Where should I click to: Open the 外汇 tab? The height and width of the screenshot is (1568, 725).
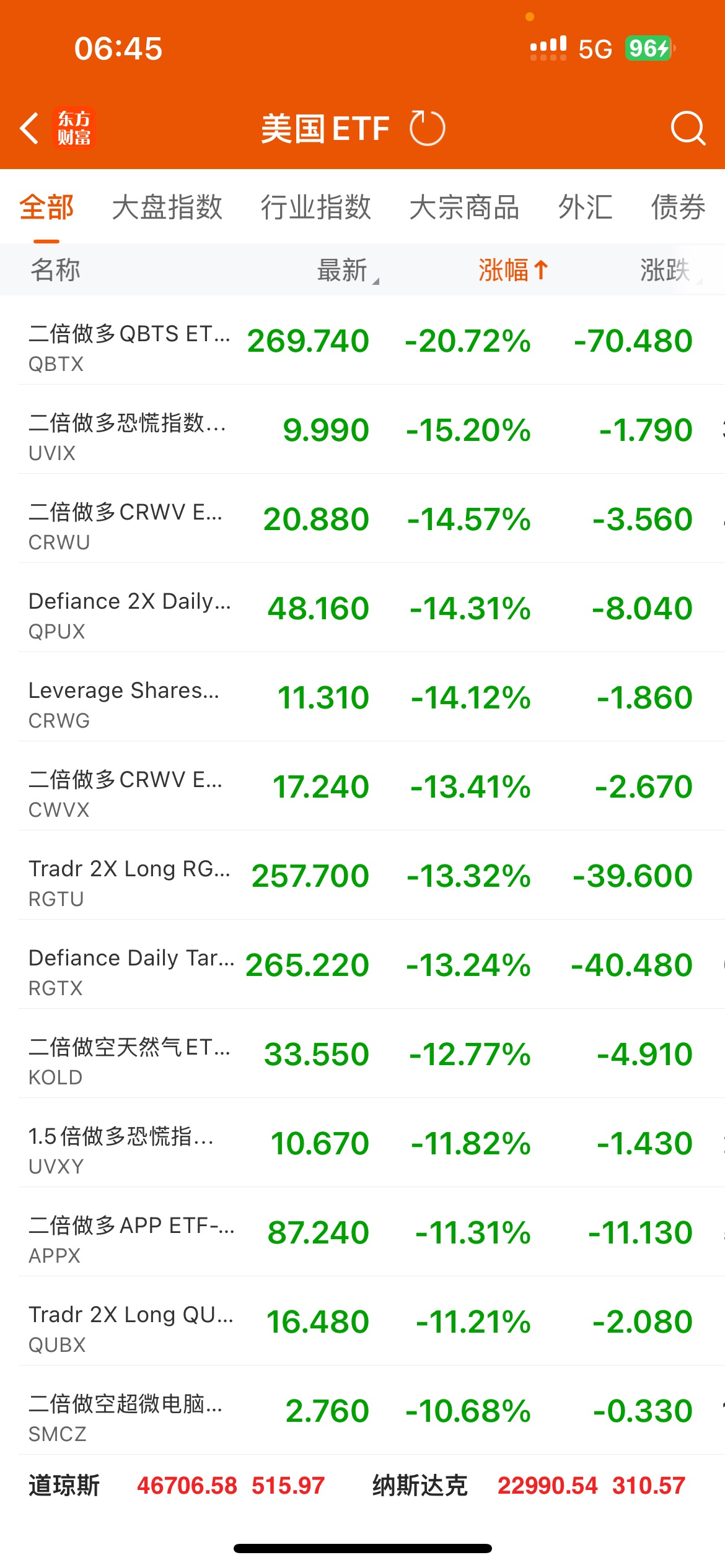[x=585, y=207]
